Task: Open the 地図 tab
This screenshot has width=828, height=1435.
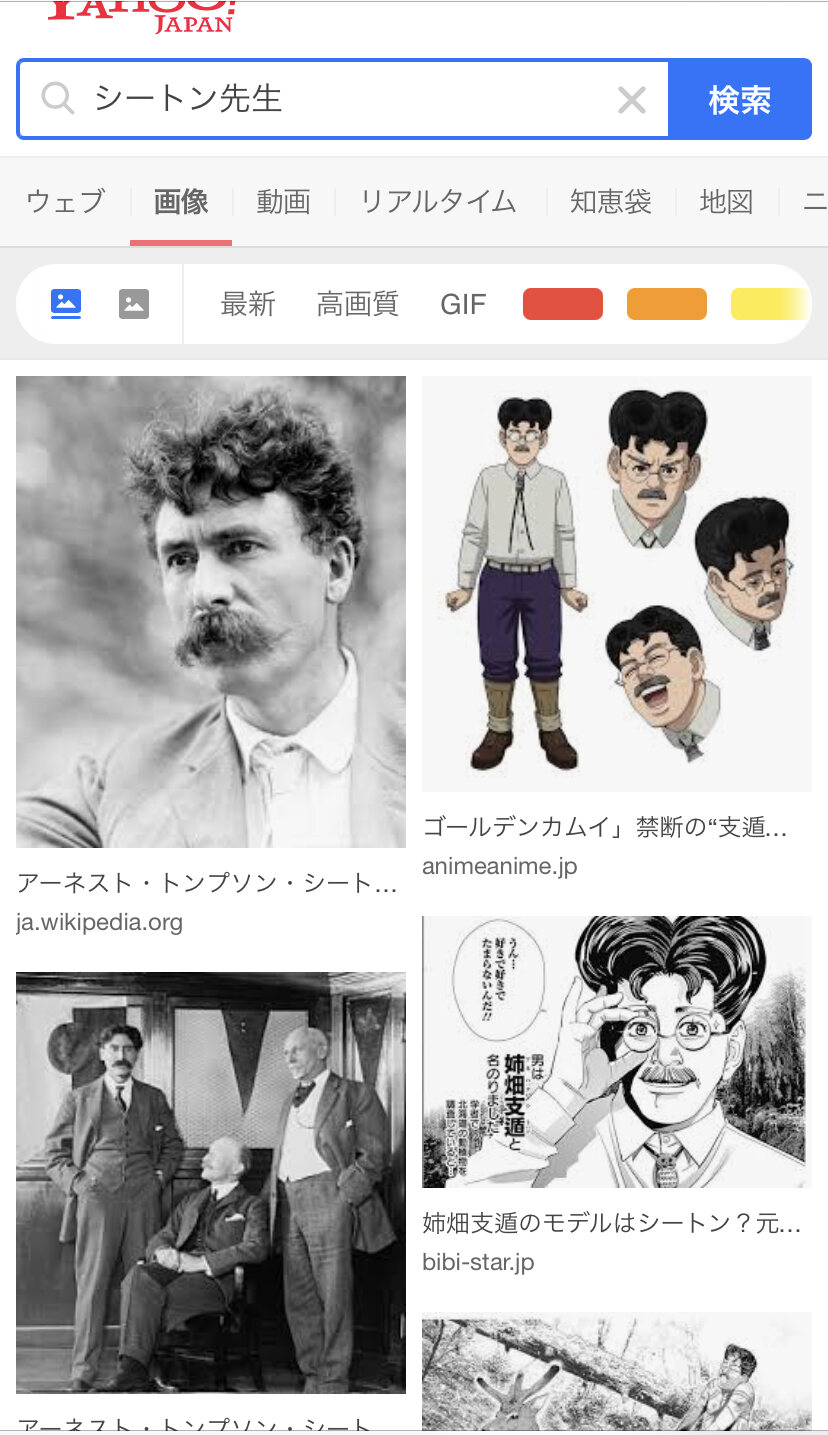Action: tap(726, 202)
